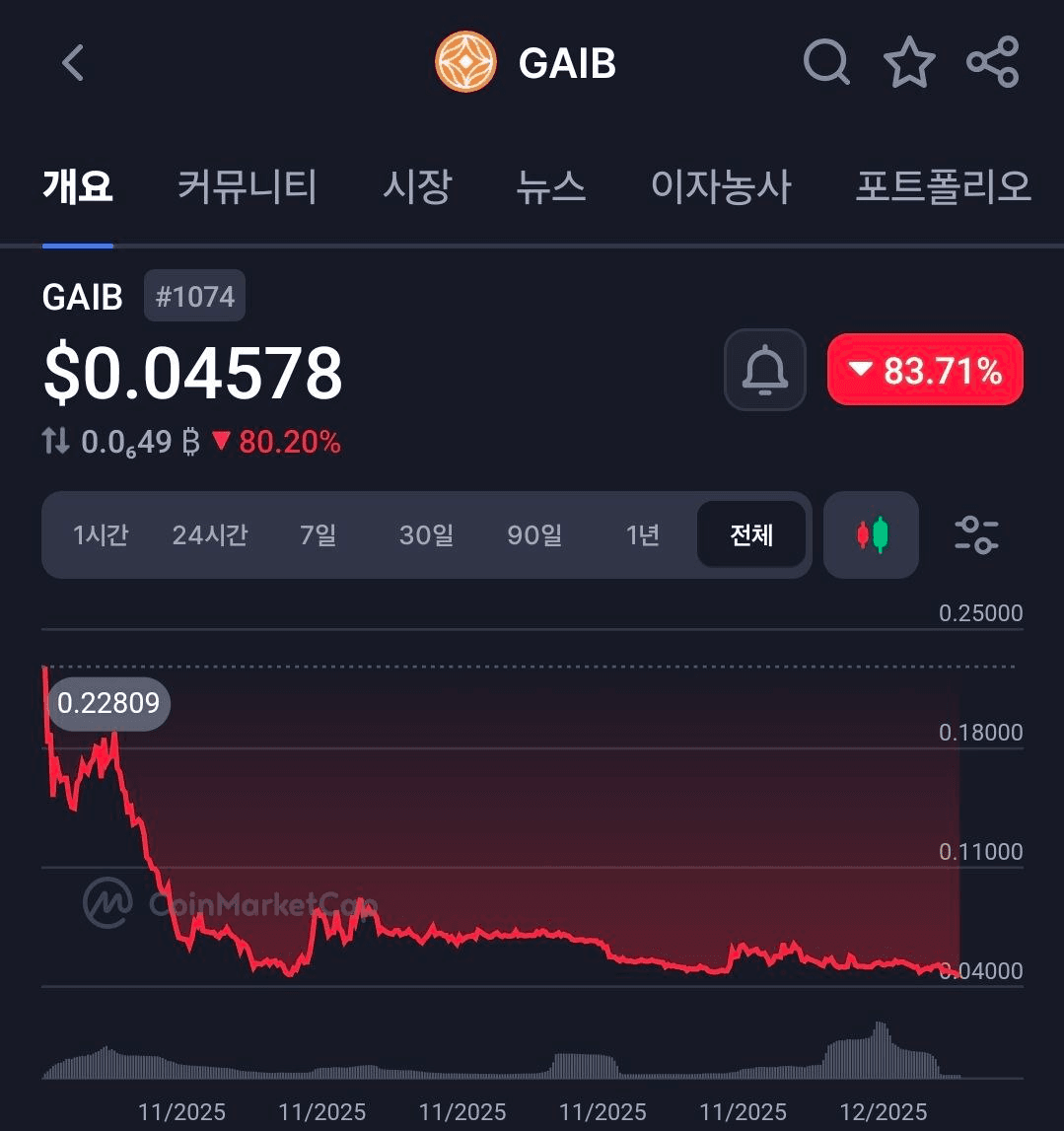Show the 1년 chart range

click(643, 535)
